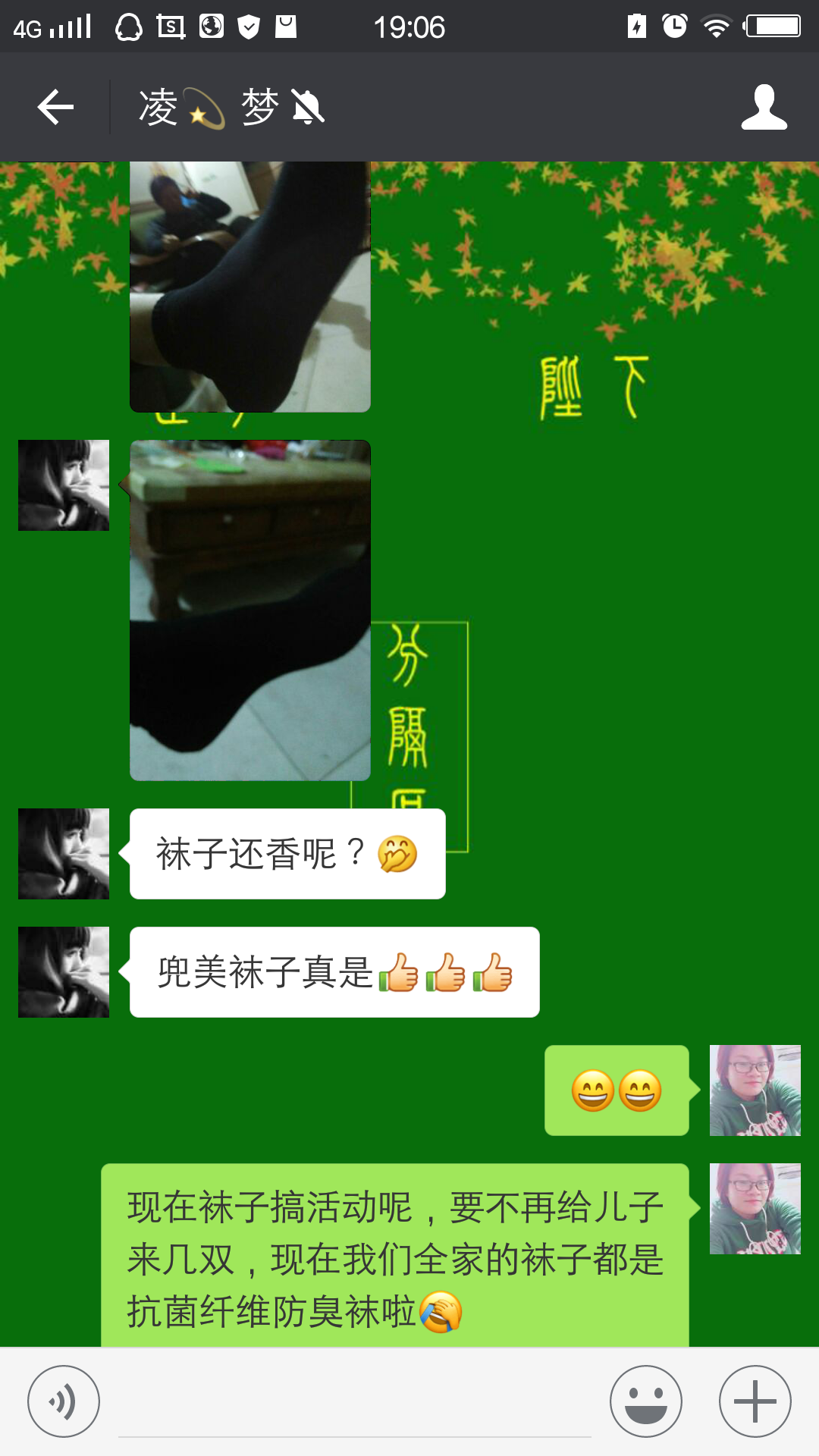Viewport: 819px width, 1456px height.
Task: Open chat info via the profile icon
Action: (x=764, y=107)
